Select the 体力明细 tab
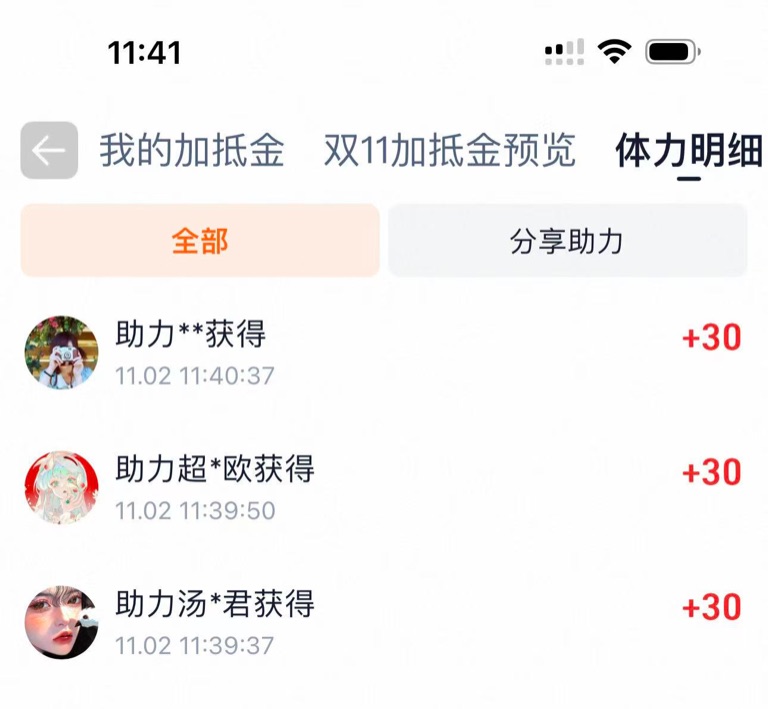The width and height of the screenshot is (768, 709). tap(688, 151)
